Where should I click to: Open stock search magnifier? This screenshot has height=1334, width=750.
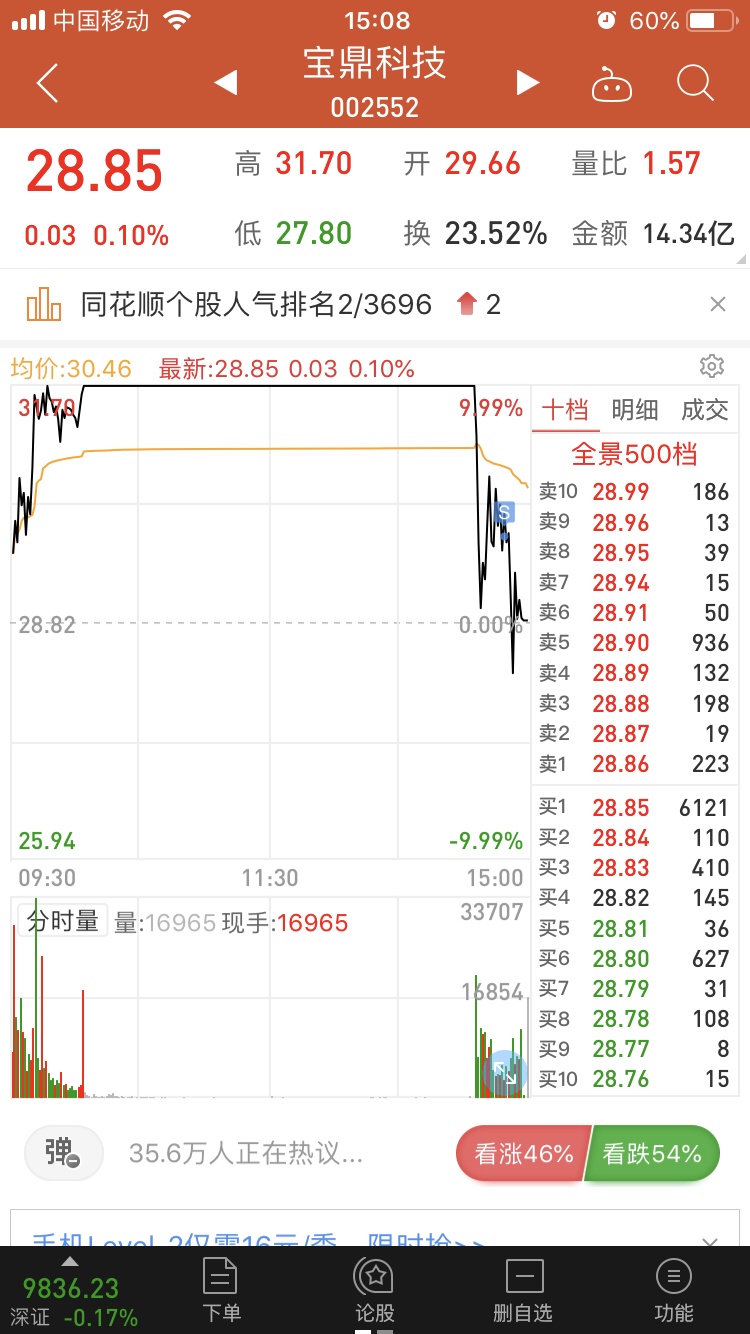[x=695, y=83]
